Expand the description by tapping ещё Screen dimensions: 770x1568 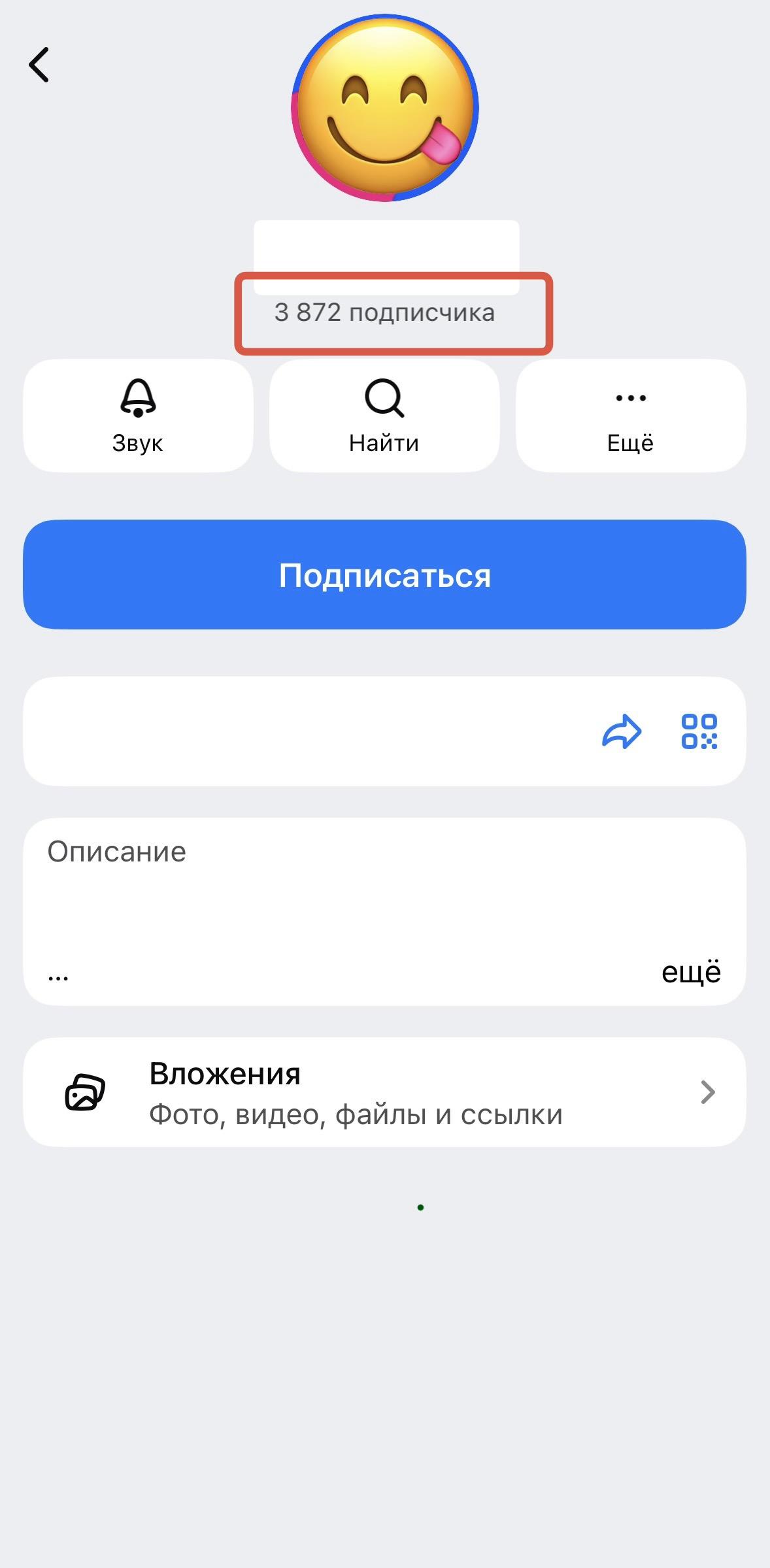pyautogui.click(x=691, y=973)
